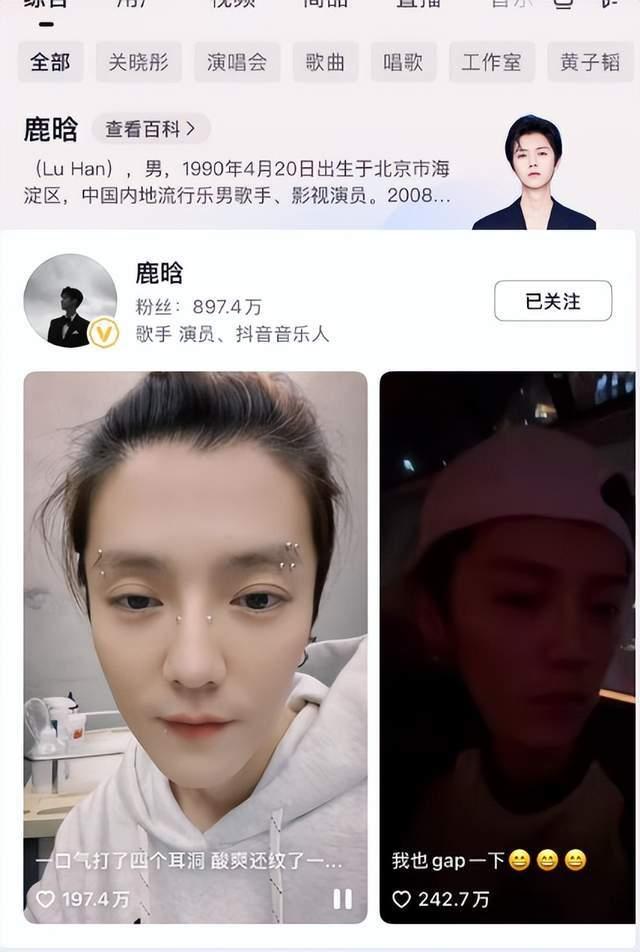Select the 唱歌 chip
The width and height of the screenshot is (640, 952).
[403, 62]
